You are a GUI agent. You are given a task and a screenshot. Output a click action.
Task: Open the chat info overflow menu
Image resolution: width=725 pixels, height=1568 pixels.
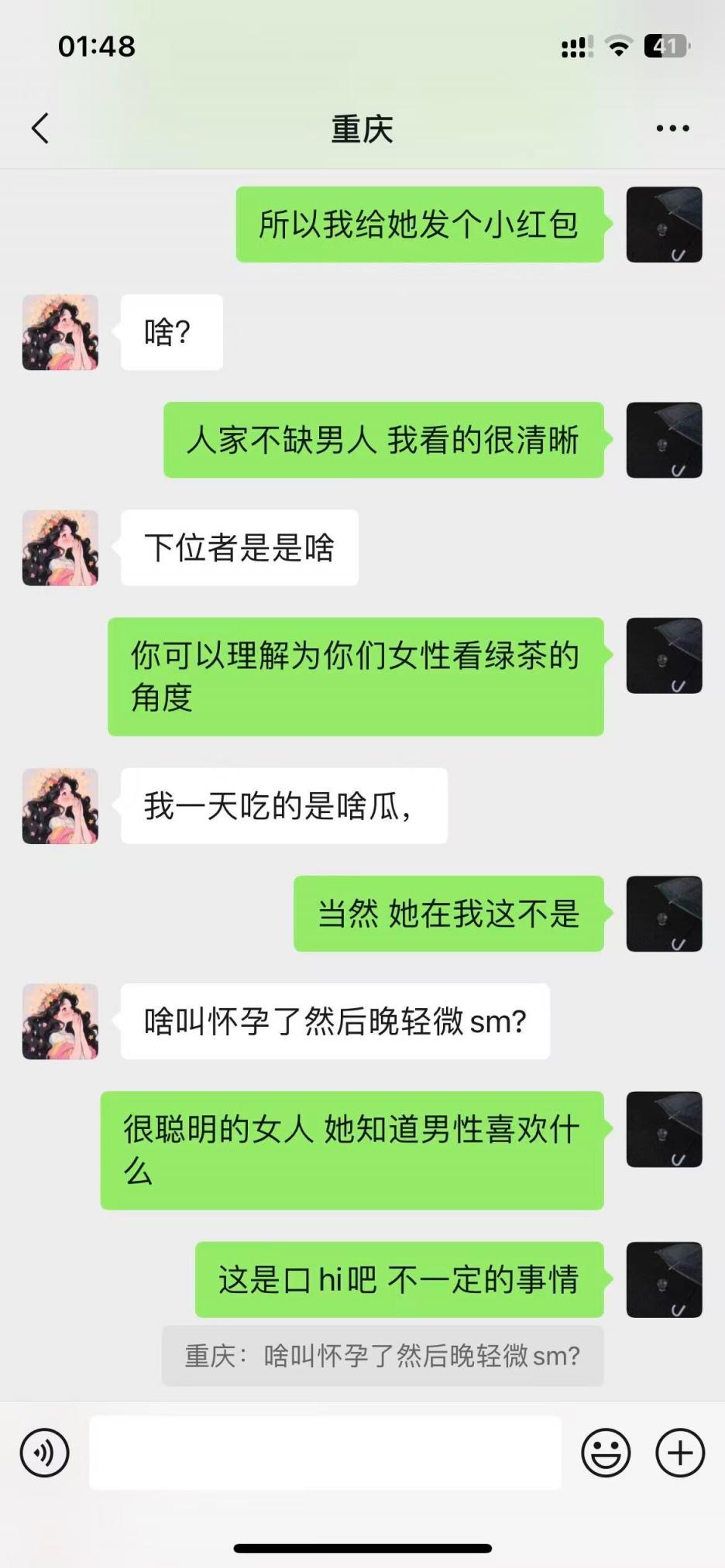coord(672,129)
